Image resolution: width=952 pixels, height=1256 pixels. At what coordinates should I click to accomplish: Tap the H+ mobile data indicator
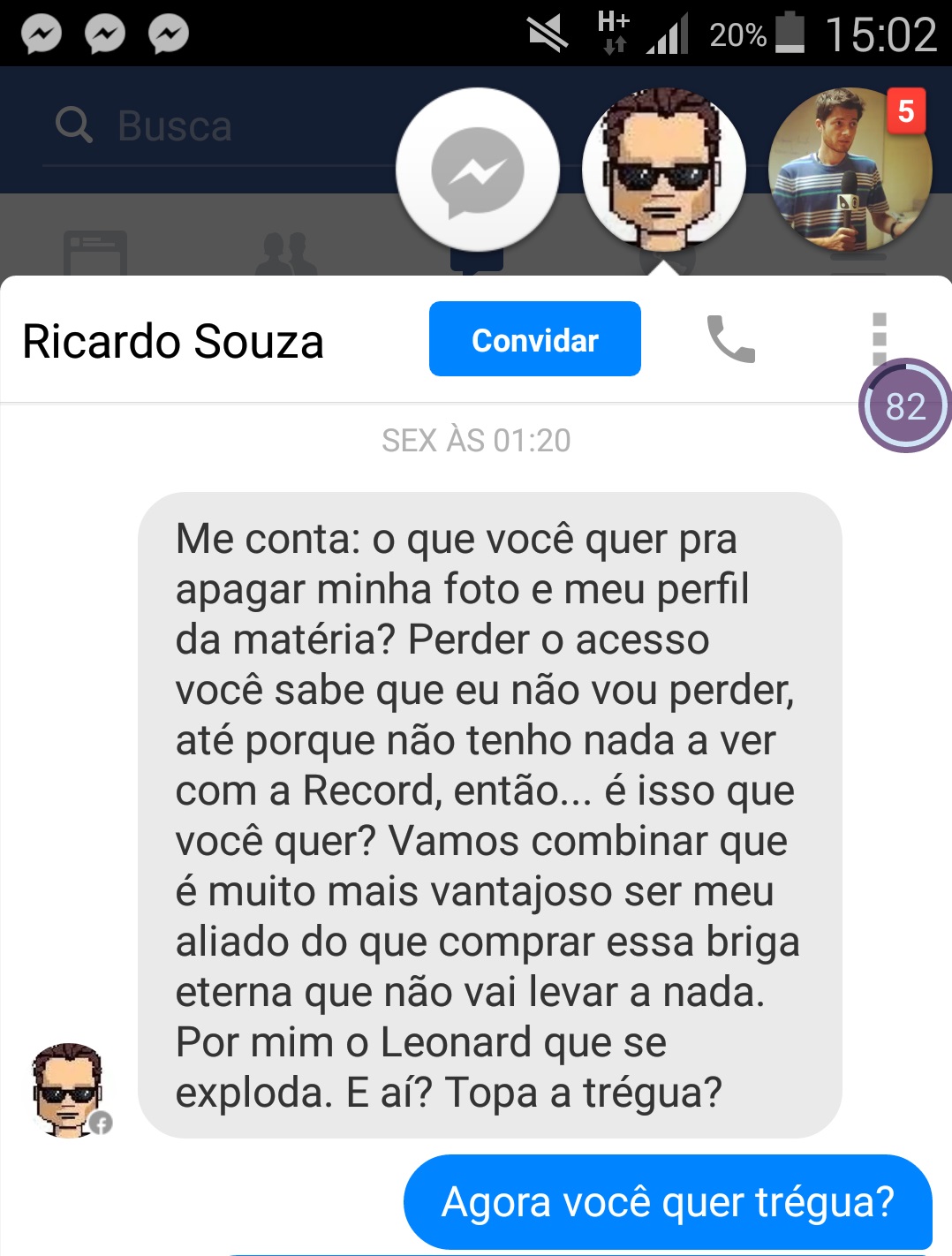[x=611, y=32]
